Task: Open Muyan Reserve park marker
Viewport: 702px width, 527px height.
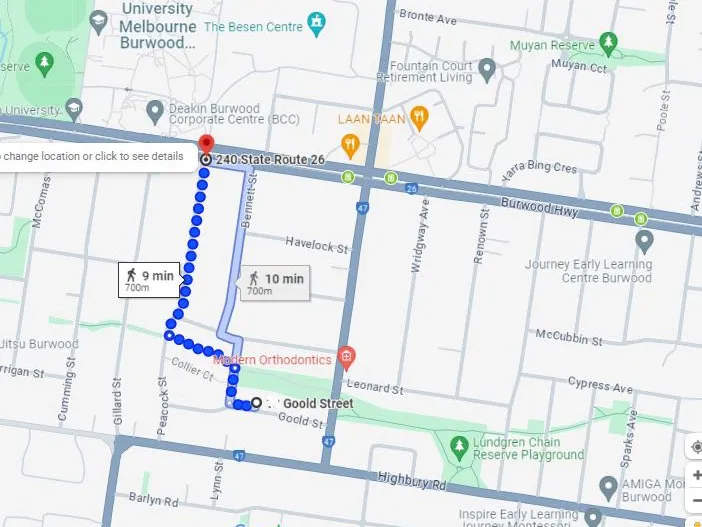Action: pos(609,43)
